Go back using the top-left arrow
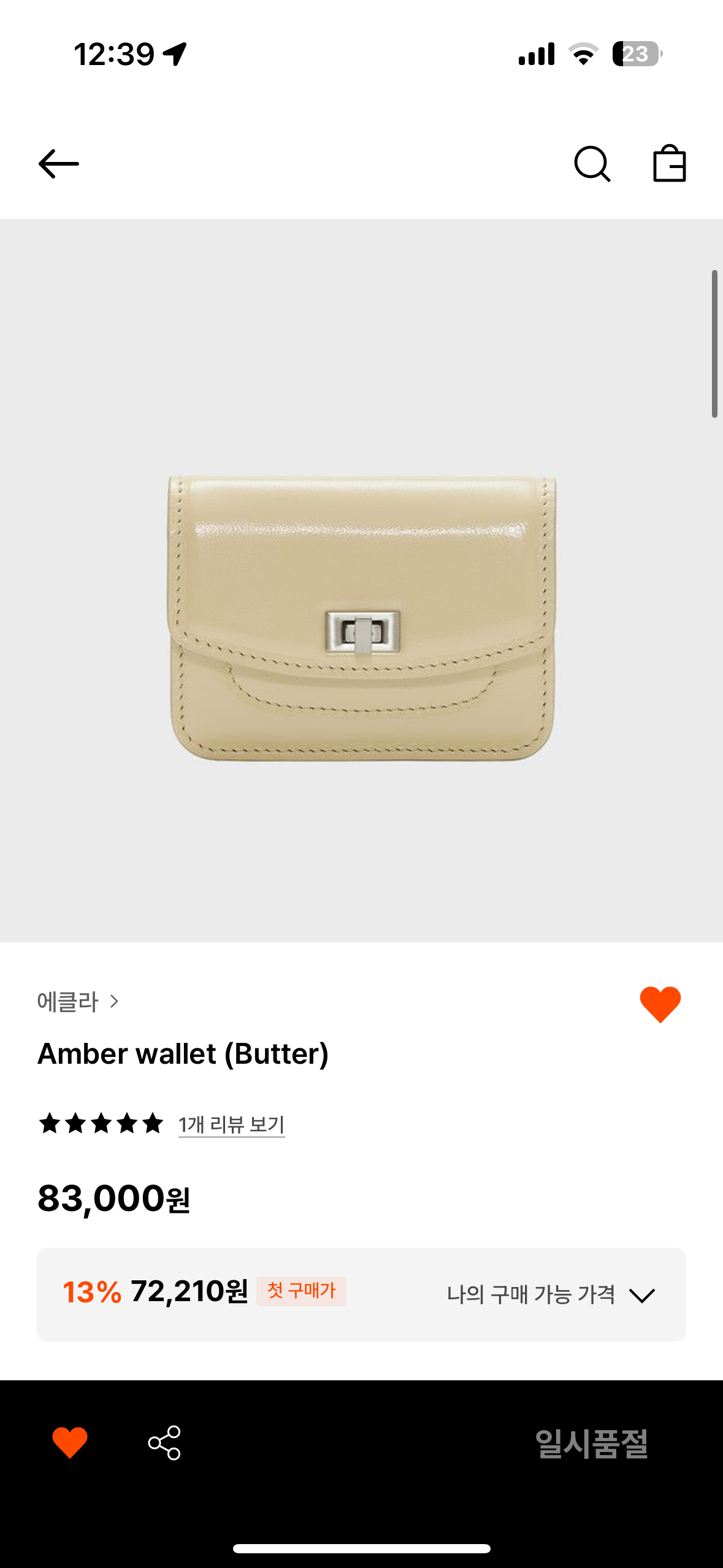 [x=59, y=164]
